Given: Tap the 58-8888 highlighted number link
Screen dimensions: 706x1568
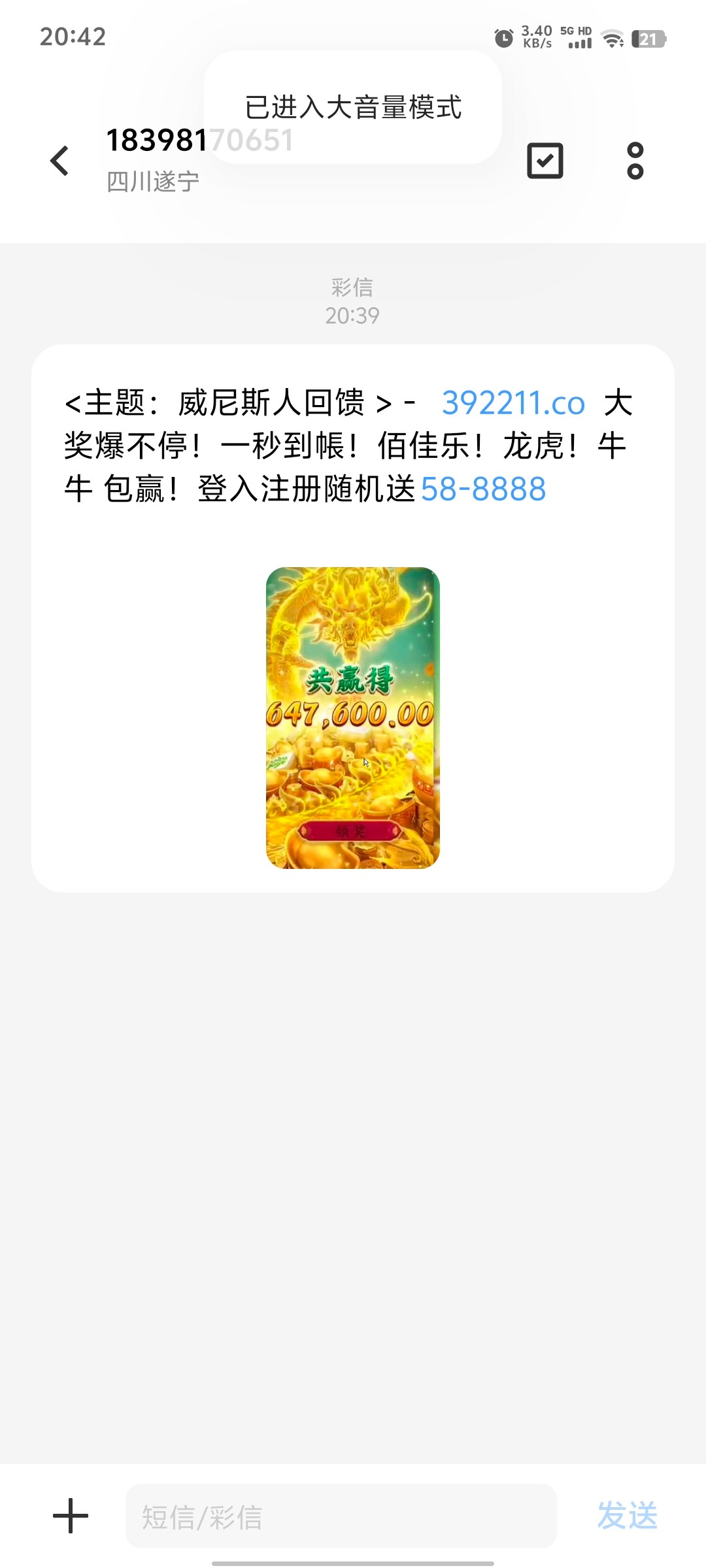Looking at the screenshot, I should 483,489.
